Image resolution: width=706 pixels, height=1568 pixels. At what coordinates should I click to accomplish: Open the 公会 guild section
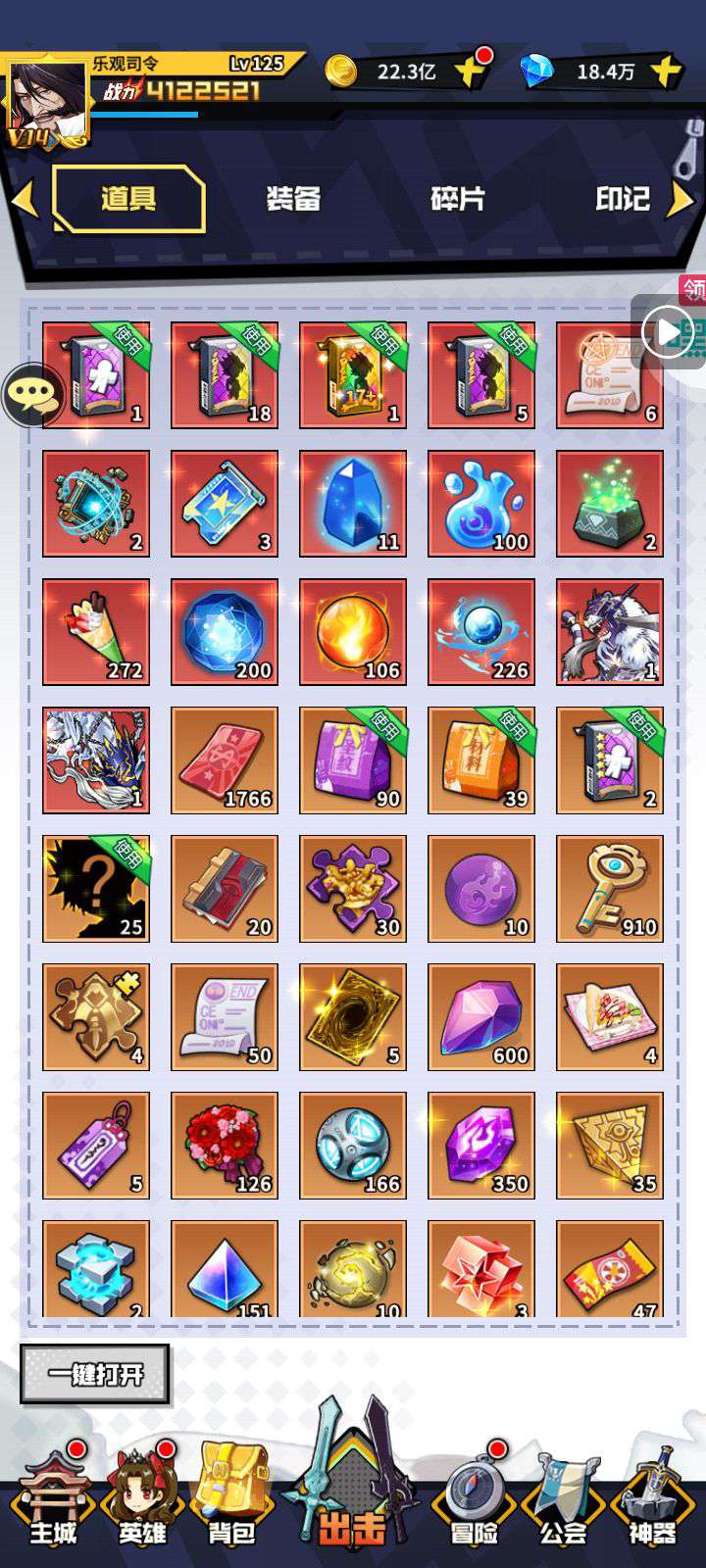click(563, 1499)
